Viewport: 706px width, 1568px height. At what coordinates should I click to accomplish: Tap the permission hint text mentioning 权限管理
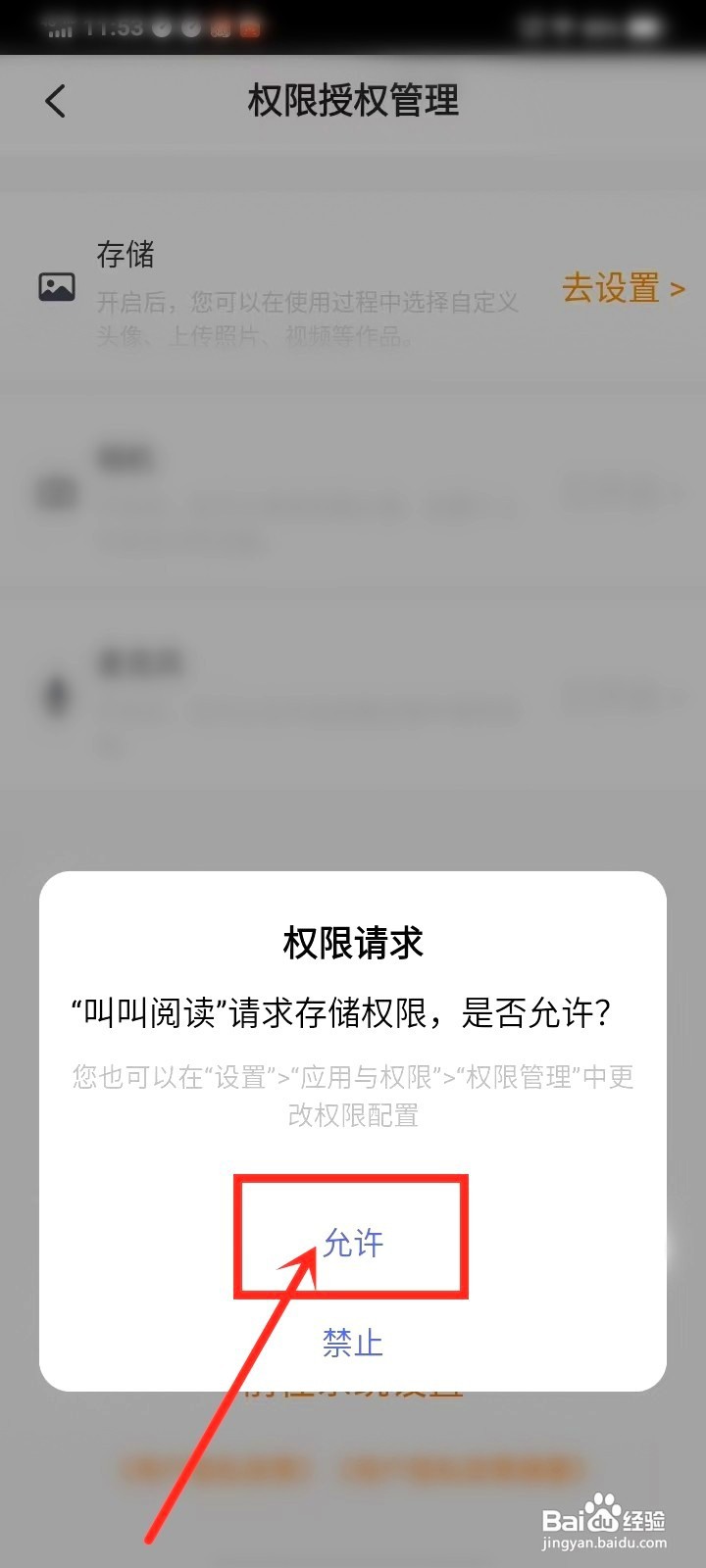tap(352, 1096)
